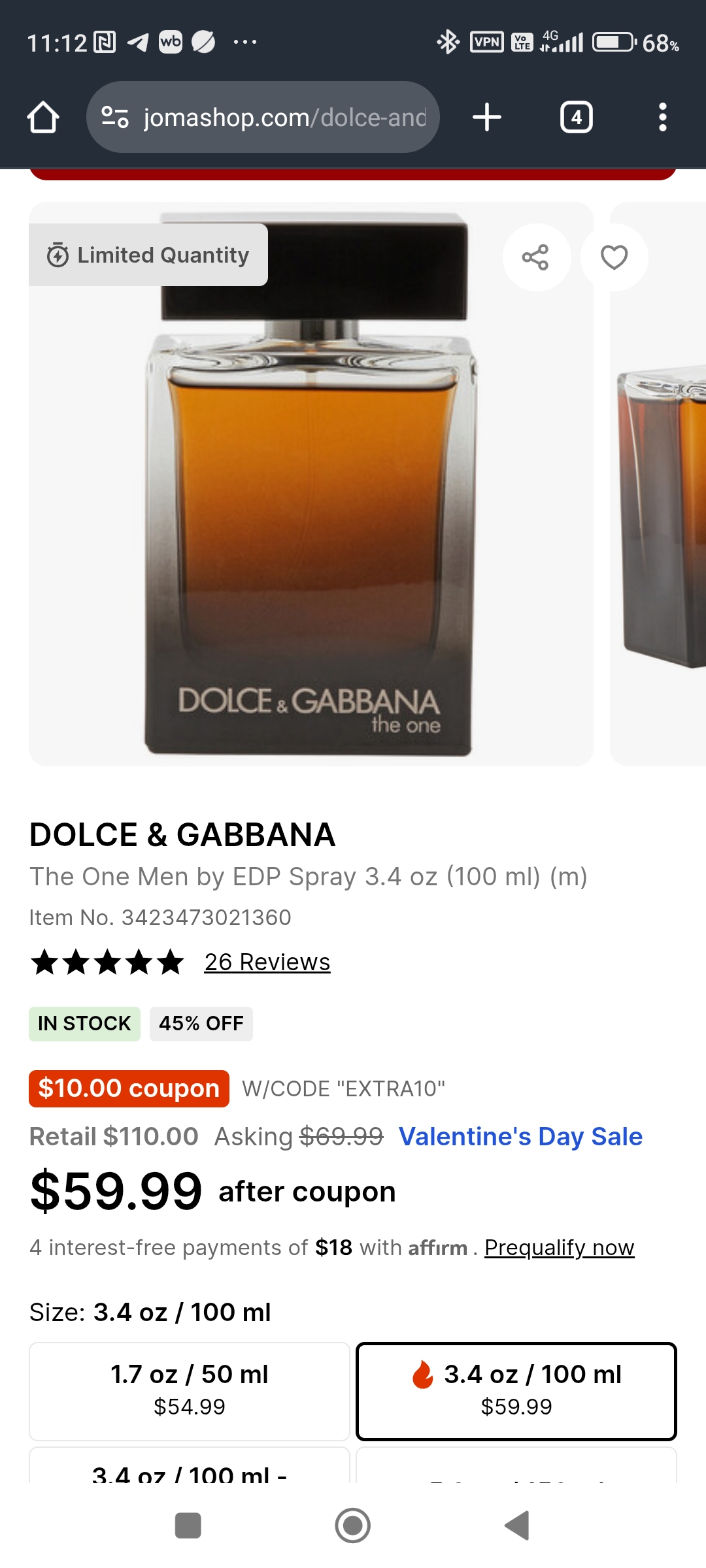Viewport: 706px width, 1568px height.
Task: Open a new browser tab
Action: click(487, 118)
